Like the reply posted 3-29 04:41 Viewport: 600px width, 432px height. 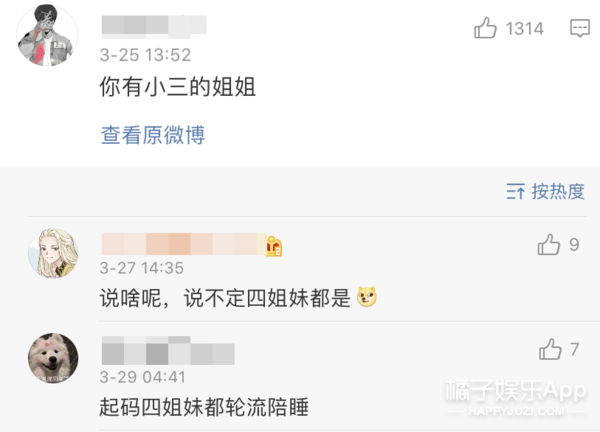coord(550,349)
